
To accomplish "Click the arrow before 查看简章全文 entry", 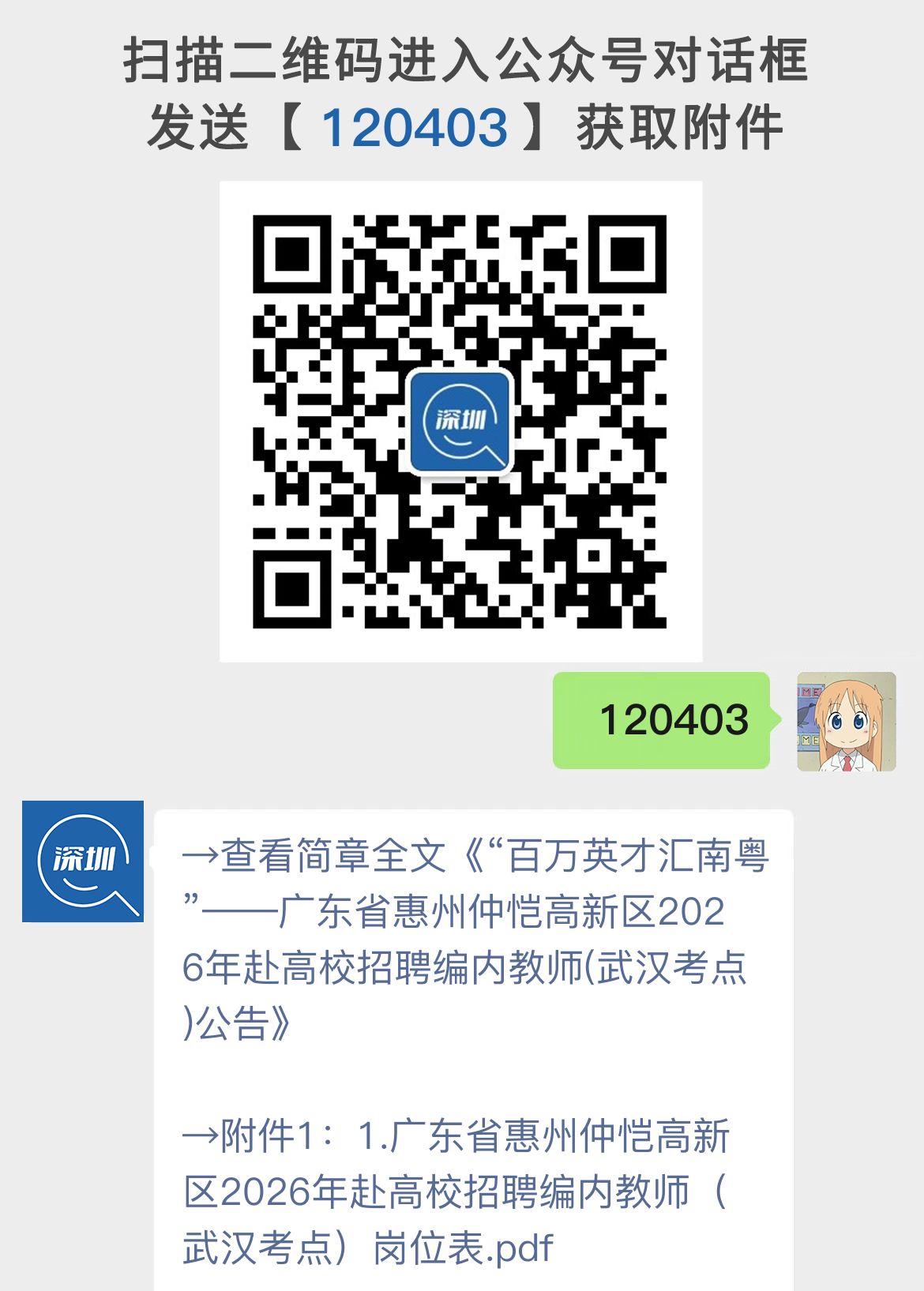I will tap(203, 857).
